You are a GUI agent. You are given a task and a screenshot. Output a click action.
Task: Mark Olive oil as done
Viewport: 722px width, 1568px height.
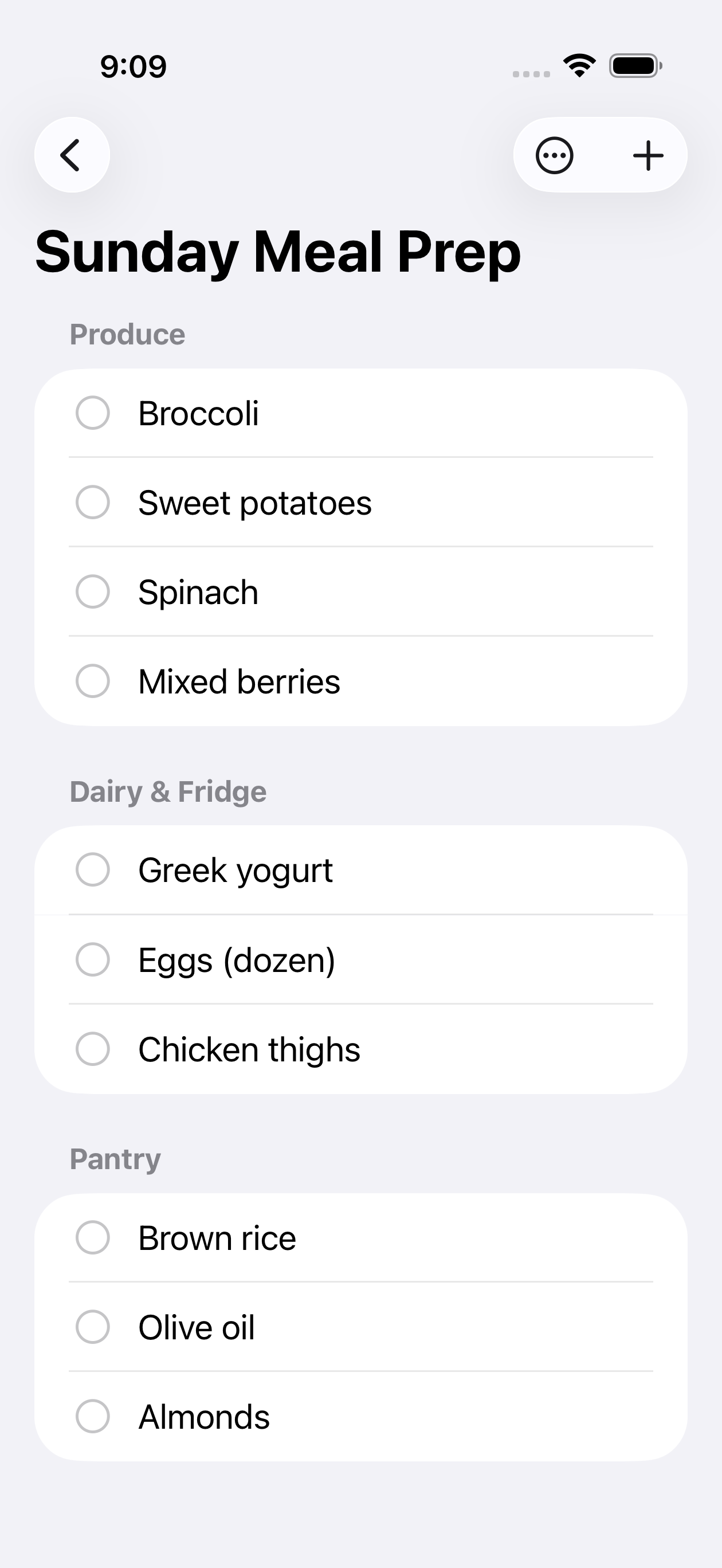pyautogui.click(x=92, y=1327)
